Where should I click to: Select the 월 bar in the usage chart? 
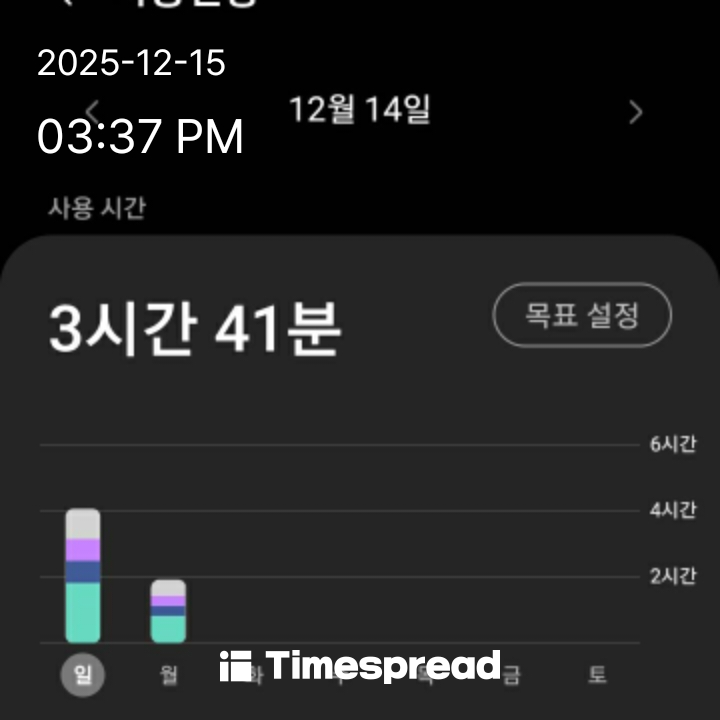(x=168, y=610)
